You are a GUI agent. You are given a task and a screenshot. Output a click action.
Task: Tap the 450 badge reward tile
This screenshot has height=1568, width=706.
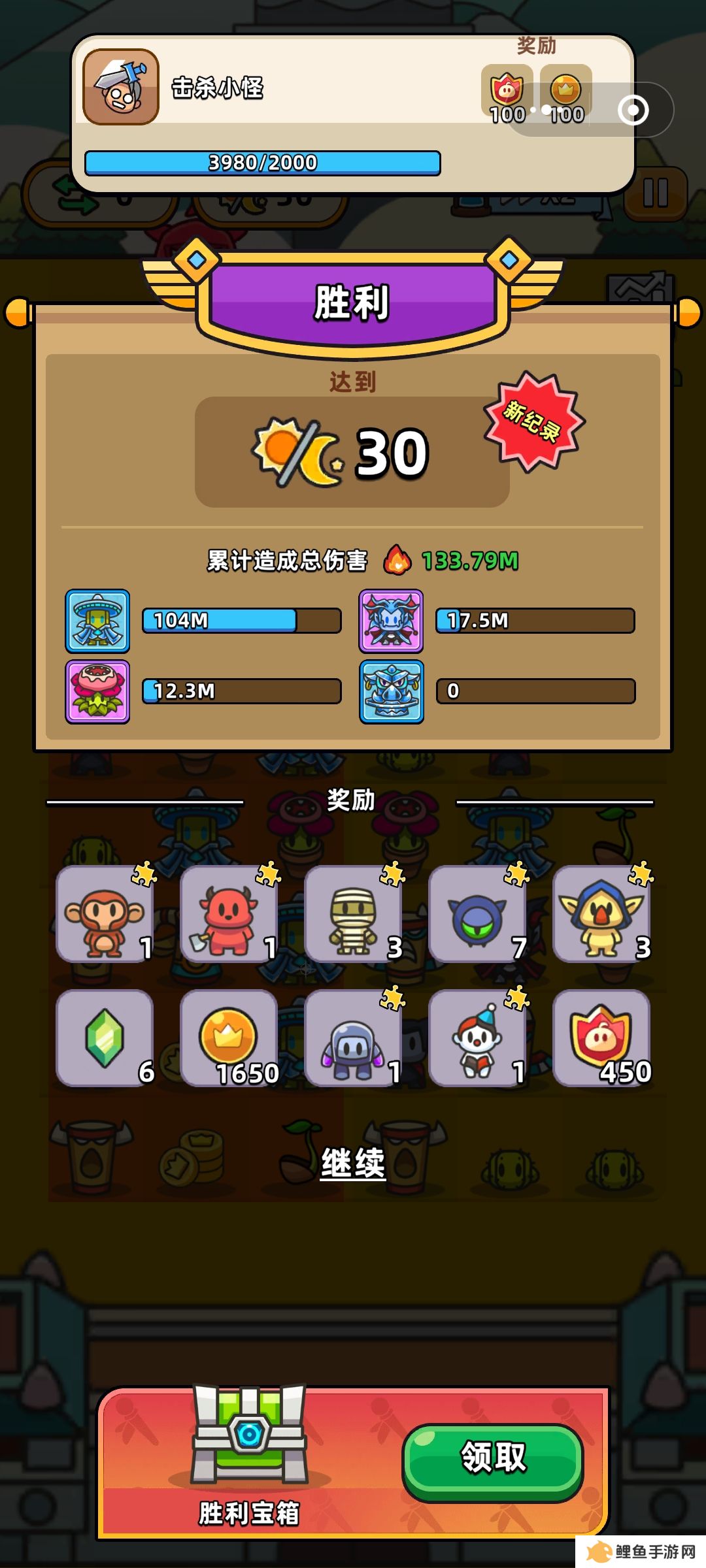601,1037
